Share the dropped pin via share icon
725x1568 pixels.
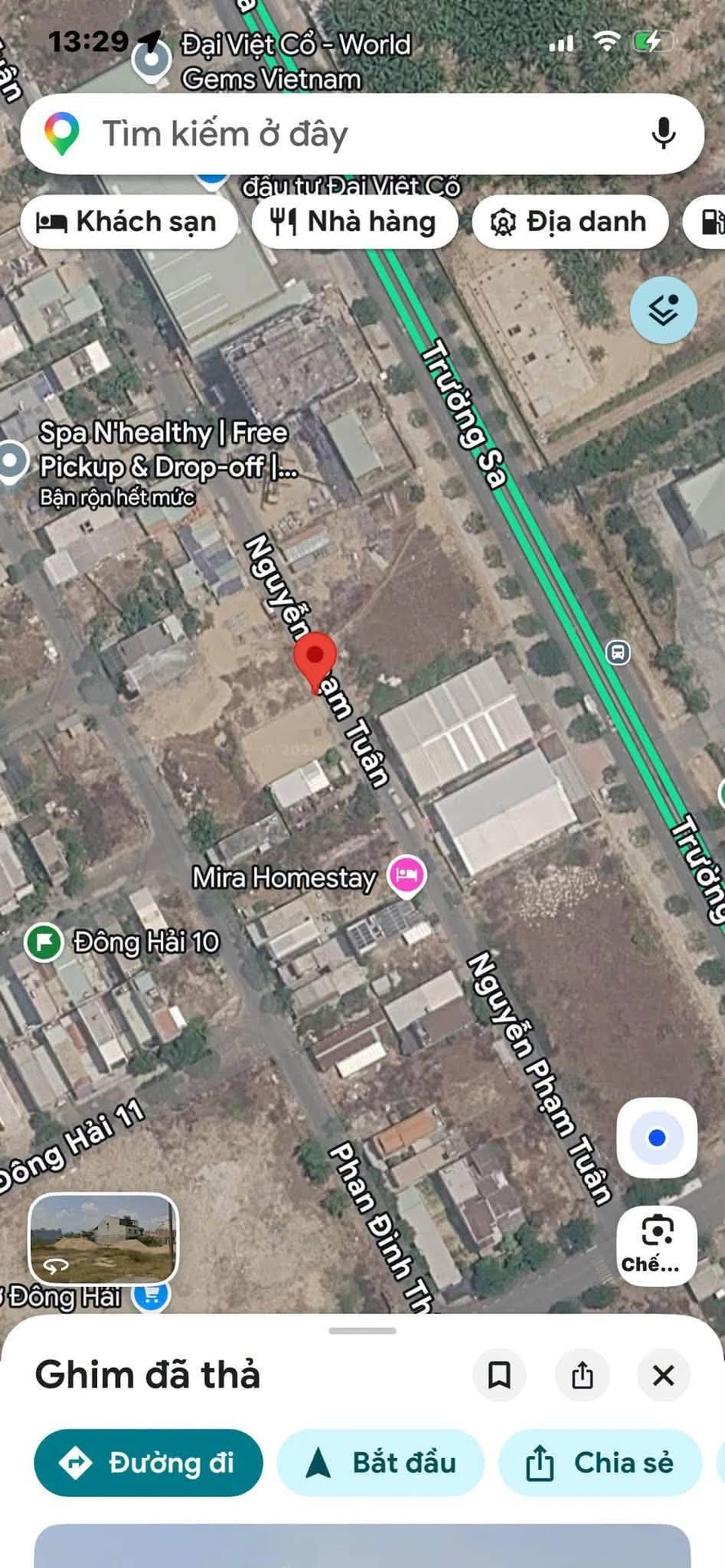tap(582, 1374)
